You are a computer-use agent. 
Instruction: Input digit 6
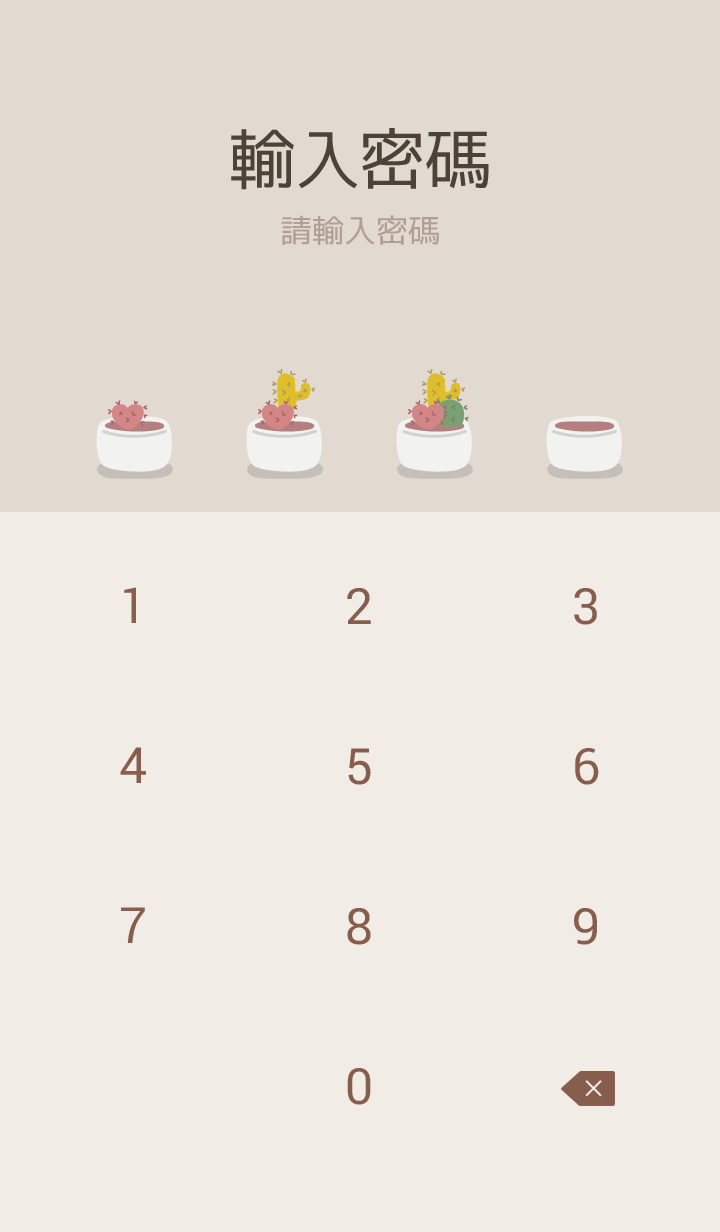pyautogui.click(x=586, y=767)
